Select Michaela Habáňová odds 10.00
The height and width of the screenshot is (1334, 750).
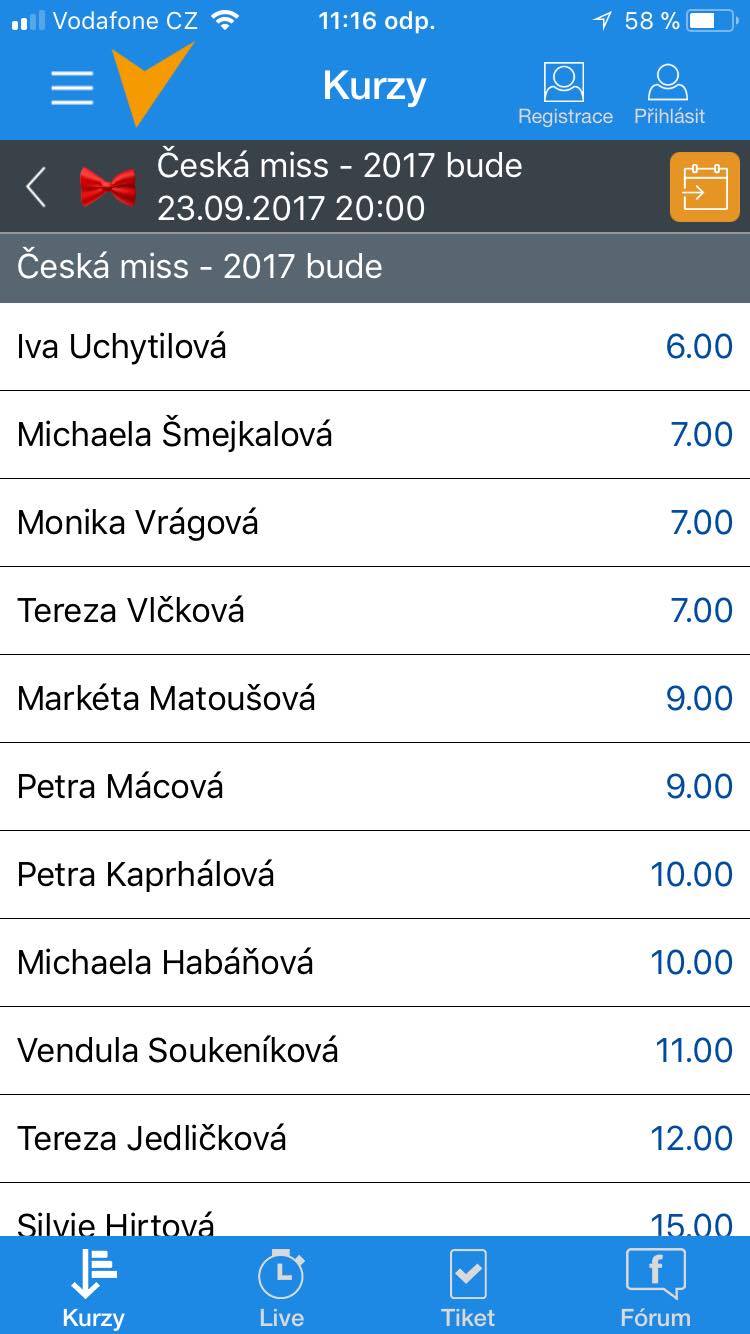click(x=691, y=963)
